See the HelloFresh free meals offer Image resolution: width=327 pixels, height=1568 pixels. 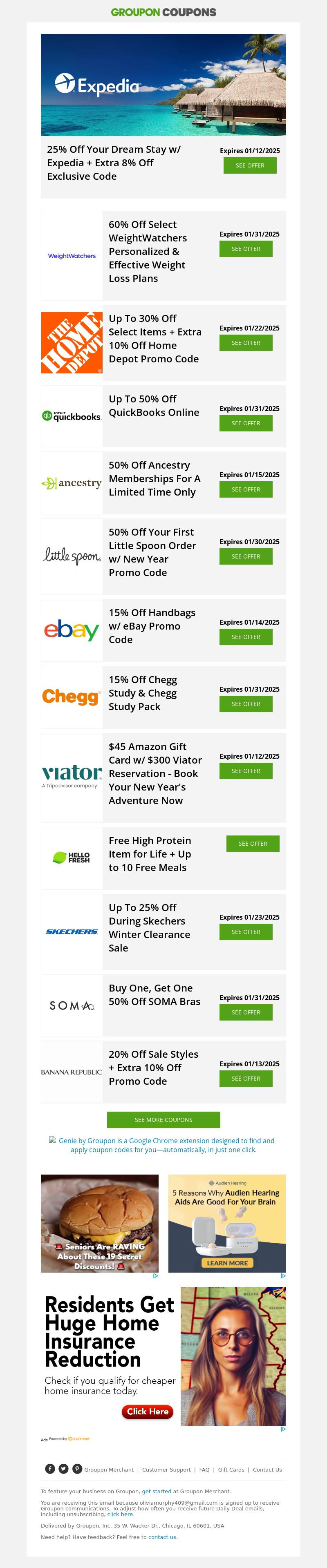253,844
